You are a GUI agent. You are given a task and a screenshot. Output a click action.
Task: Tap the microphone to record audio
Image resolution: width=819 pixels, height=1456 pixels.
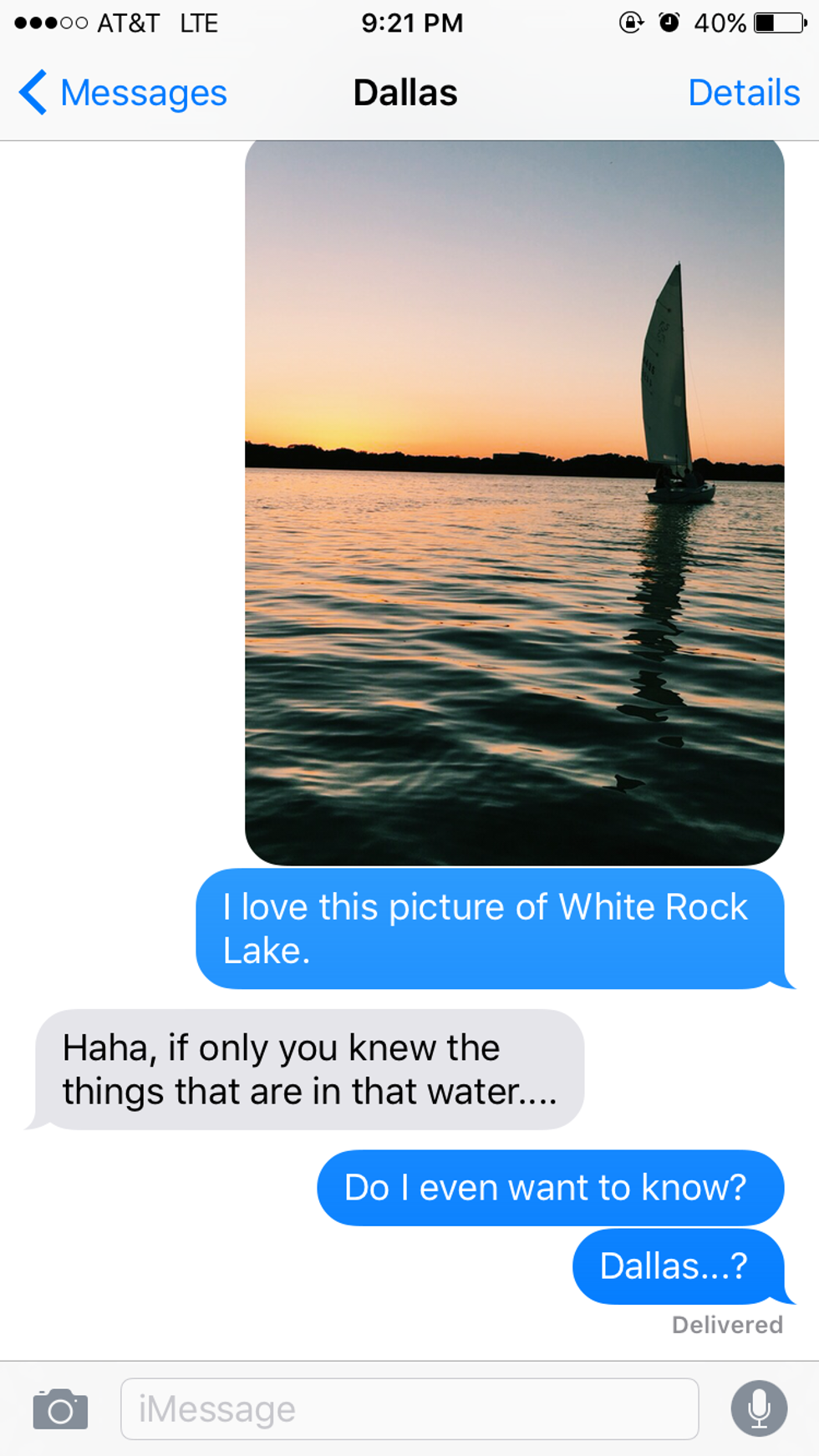pos(759,1408)
